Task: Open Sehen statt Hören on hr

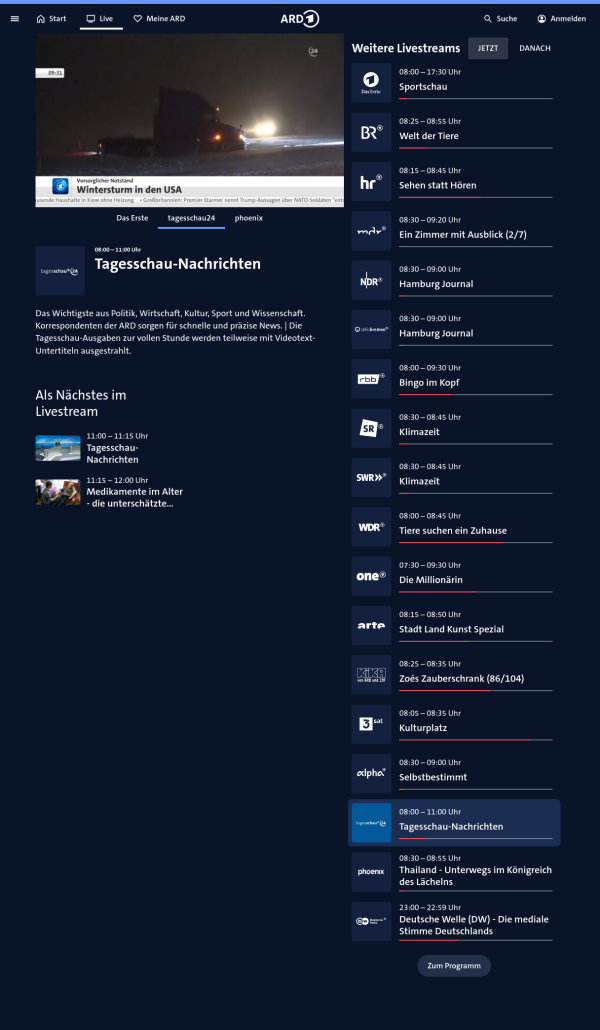Action: [454, 180]
